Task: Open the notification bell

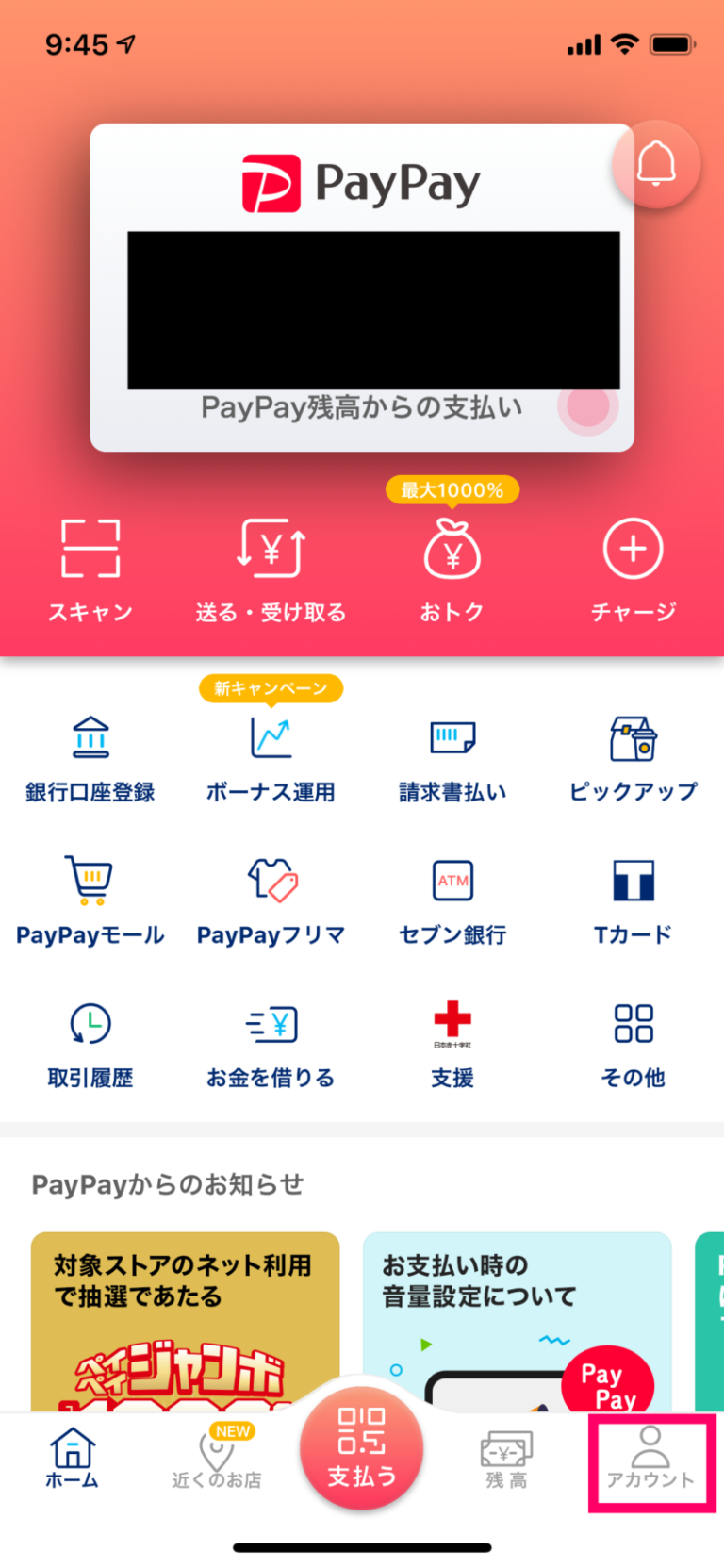Action: coord(657,163)
